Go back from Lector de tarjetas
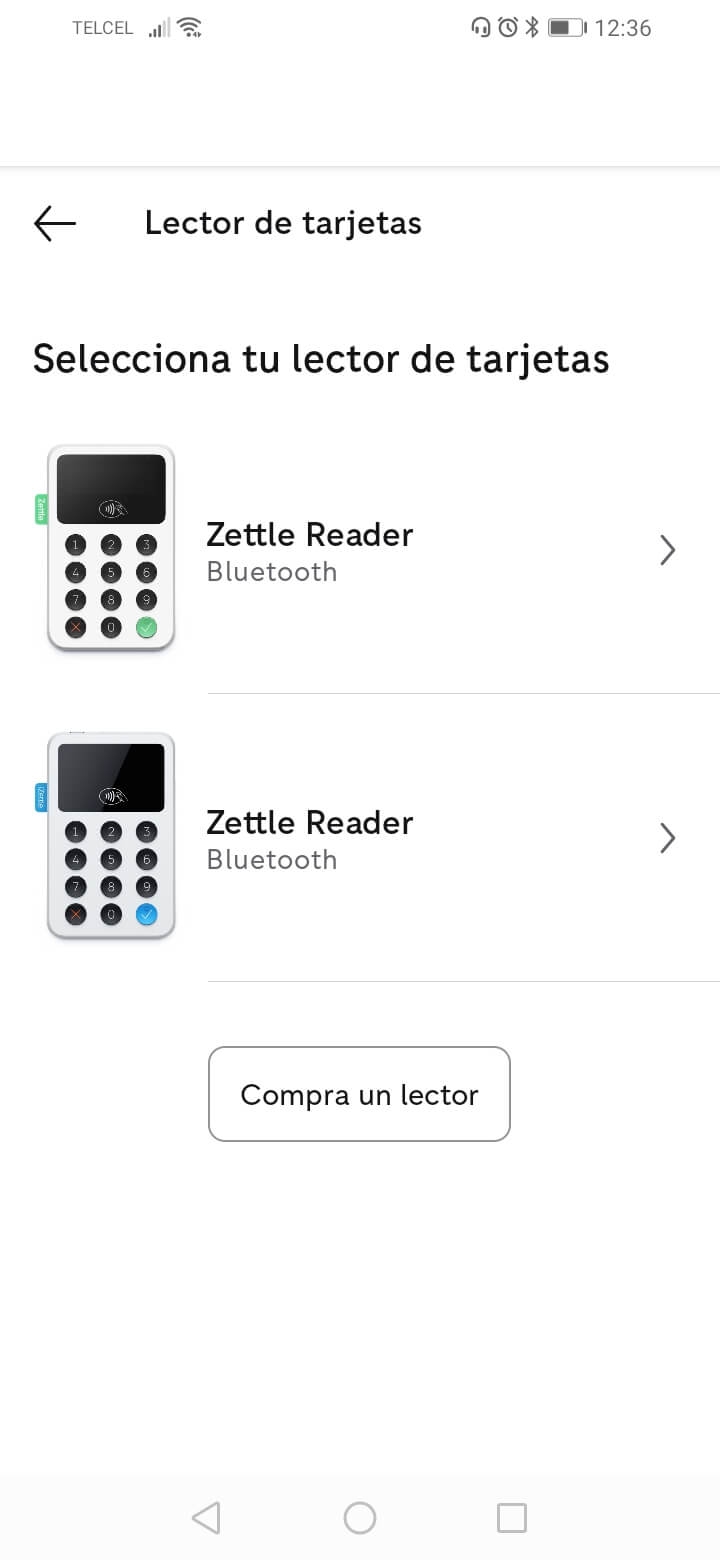 55,223
